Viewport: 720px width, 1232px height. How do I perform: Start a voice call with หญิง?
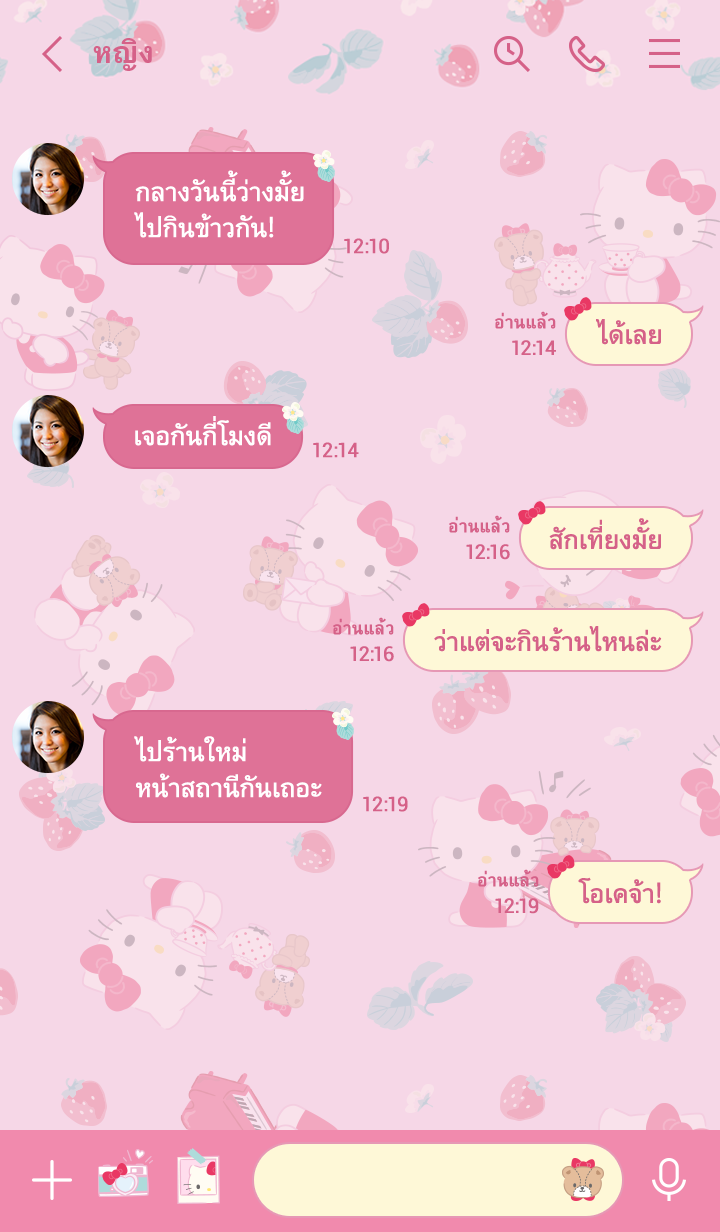[587, 54]
